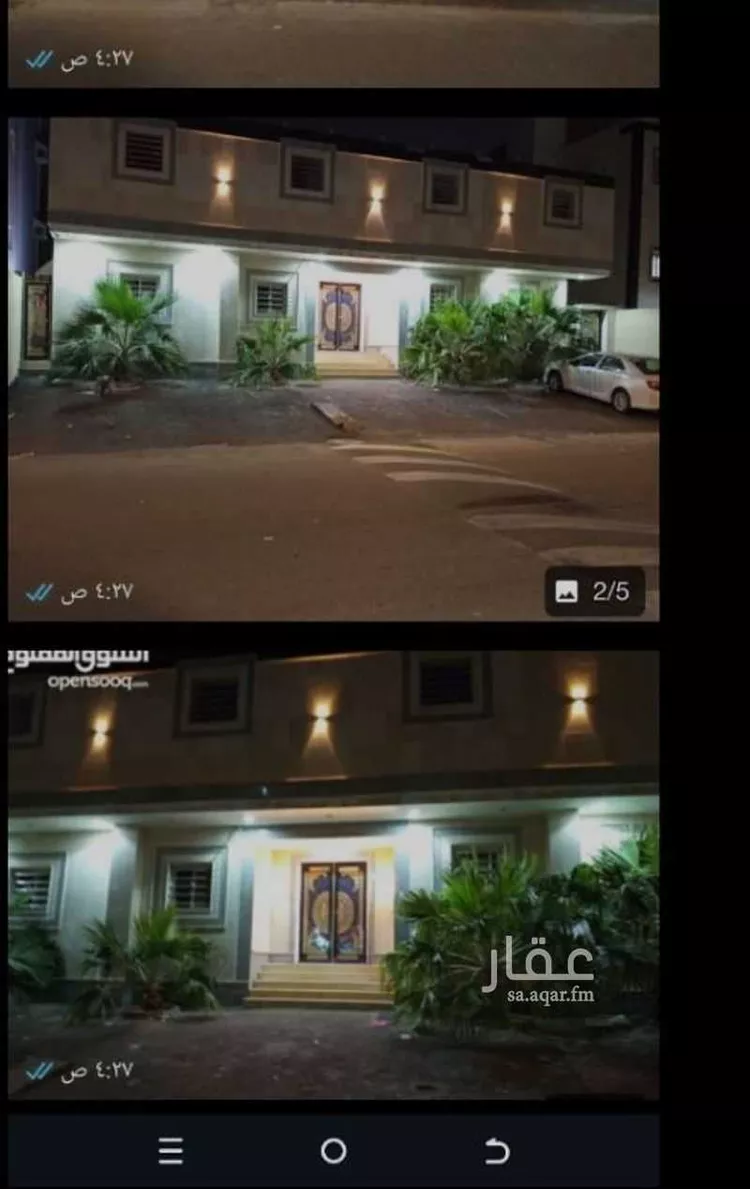The height and width of the screenshot is (1189, 750).
Task: Go to the home screen via the circle button
Action: (334, 1151)
